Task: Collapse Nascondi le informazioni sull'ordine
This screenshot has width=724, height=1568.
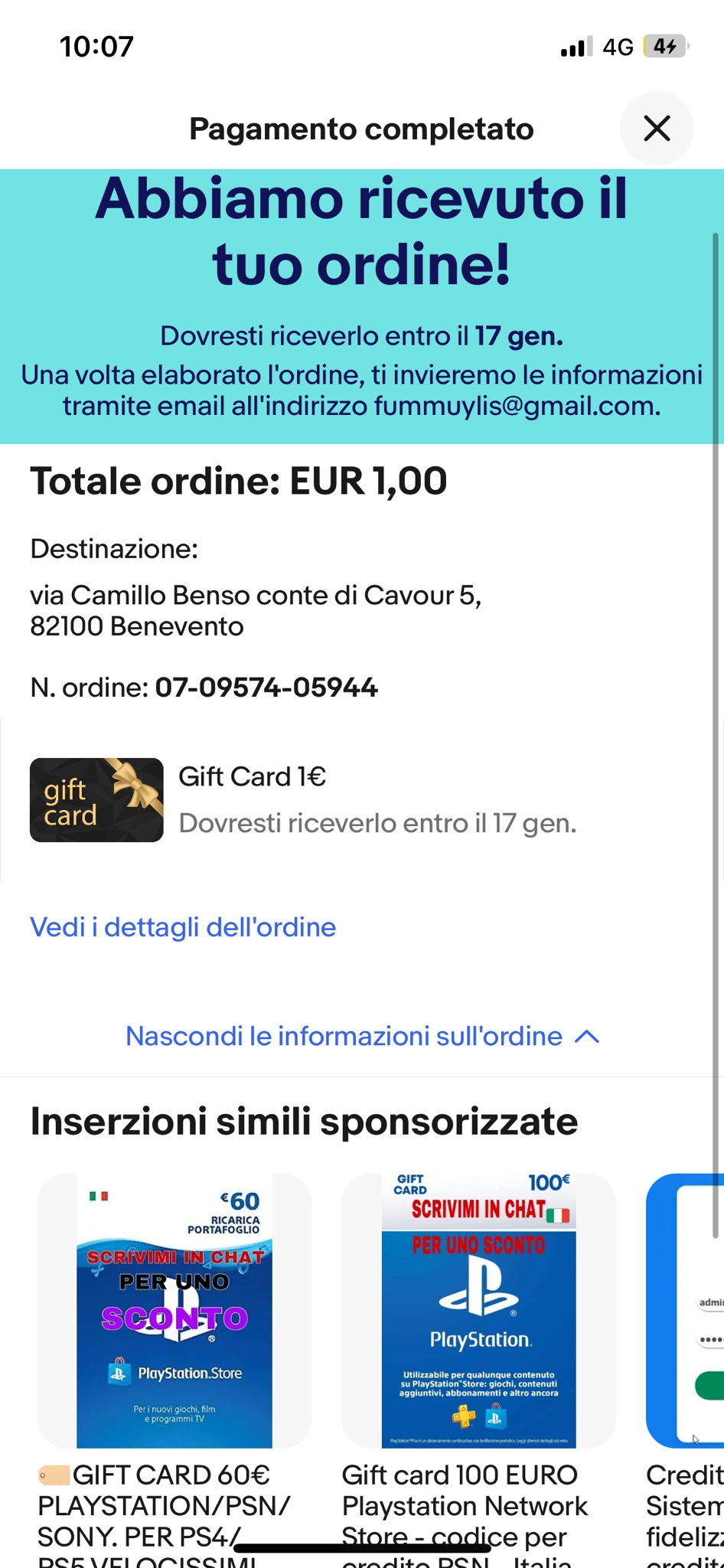Action: click(361, 1036)
